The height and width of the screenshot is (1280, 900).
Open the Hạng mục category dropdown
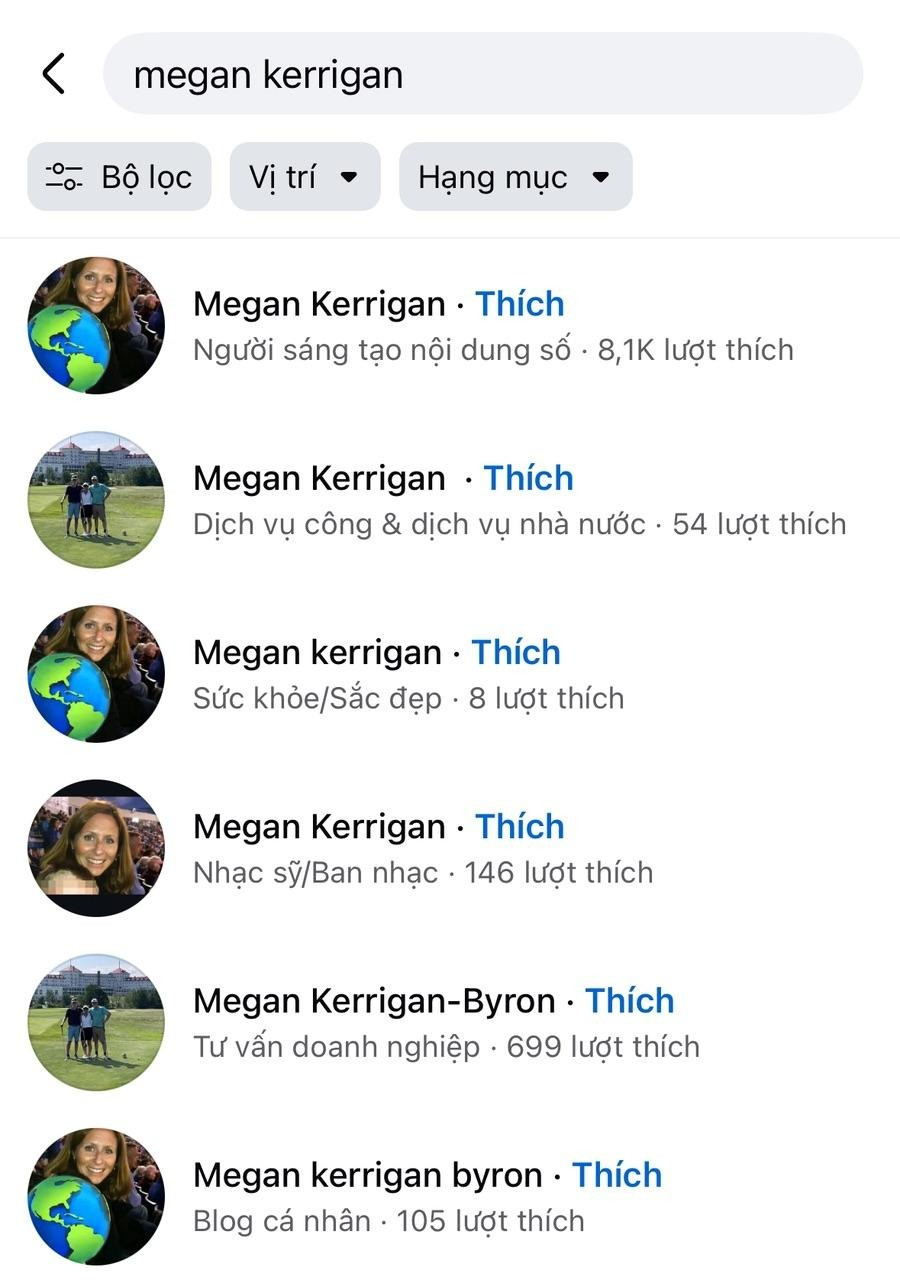click(515, 176)
